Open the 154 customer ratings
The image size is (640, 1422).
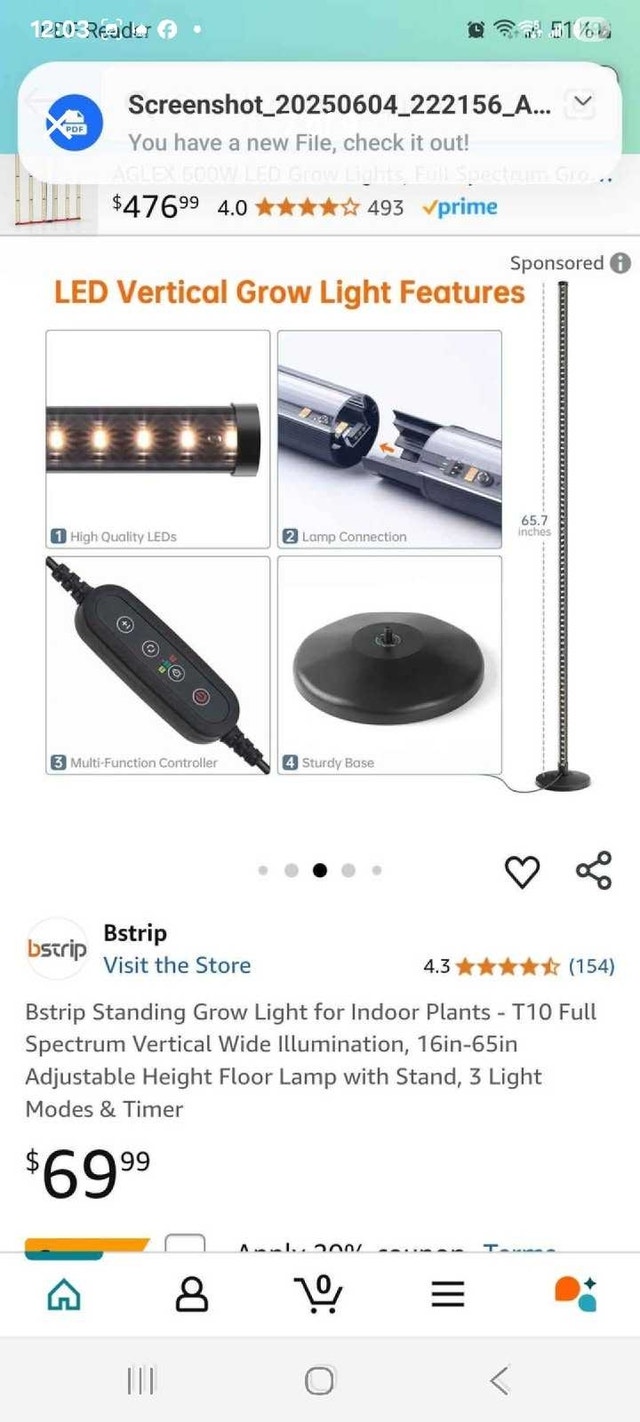[x=591, y=966]
